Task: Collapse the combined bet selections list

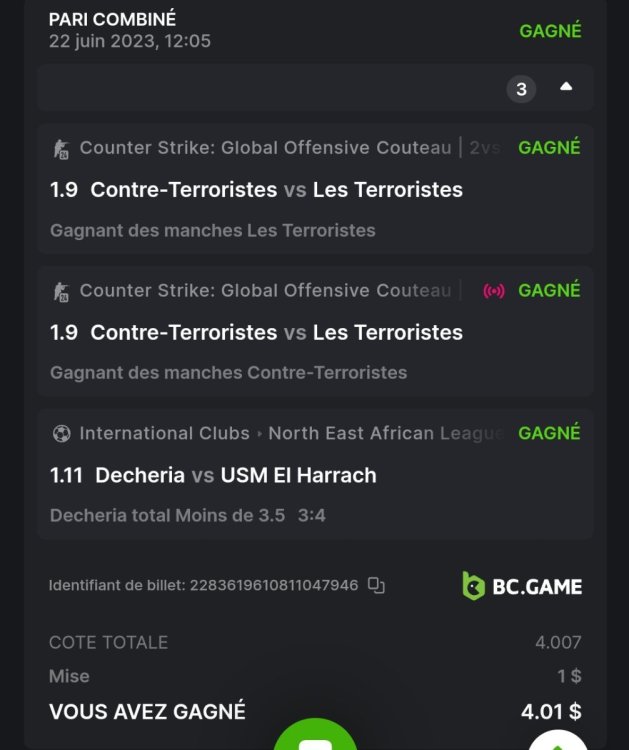Action: pos(566,88)
